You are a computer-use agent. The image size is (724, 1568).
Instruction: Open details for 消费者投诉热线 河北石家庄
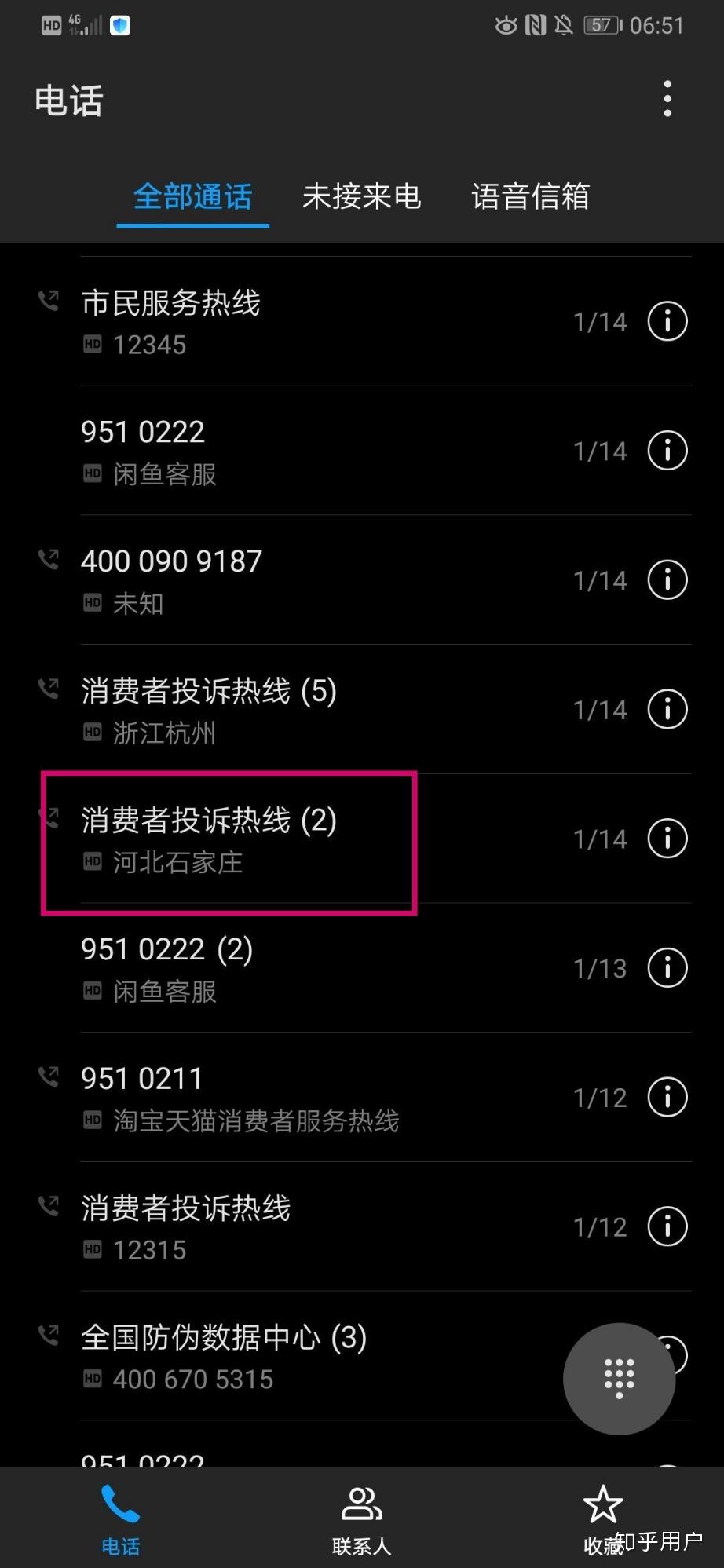(667, 838)
